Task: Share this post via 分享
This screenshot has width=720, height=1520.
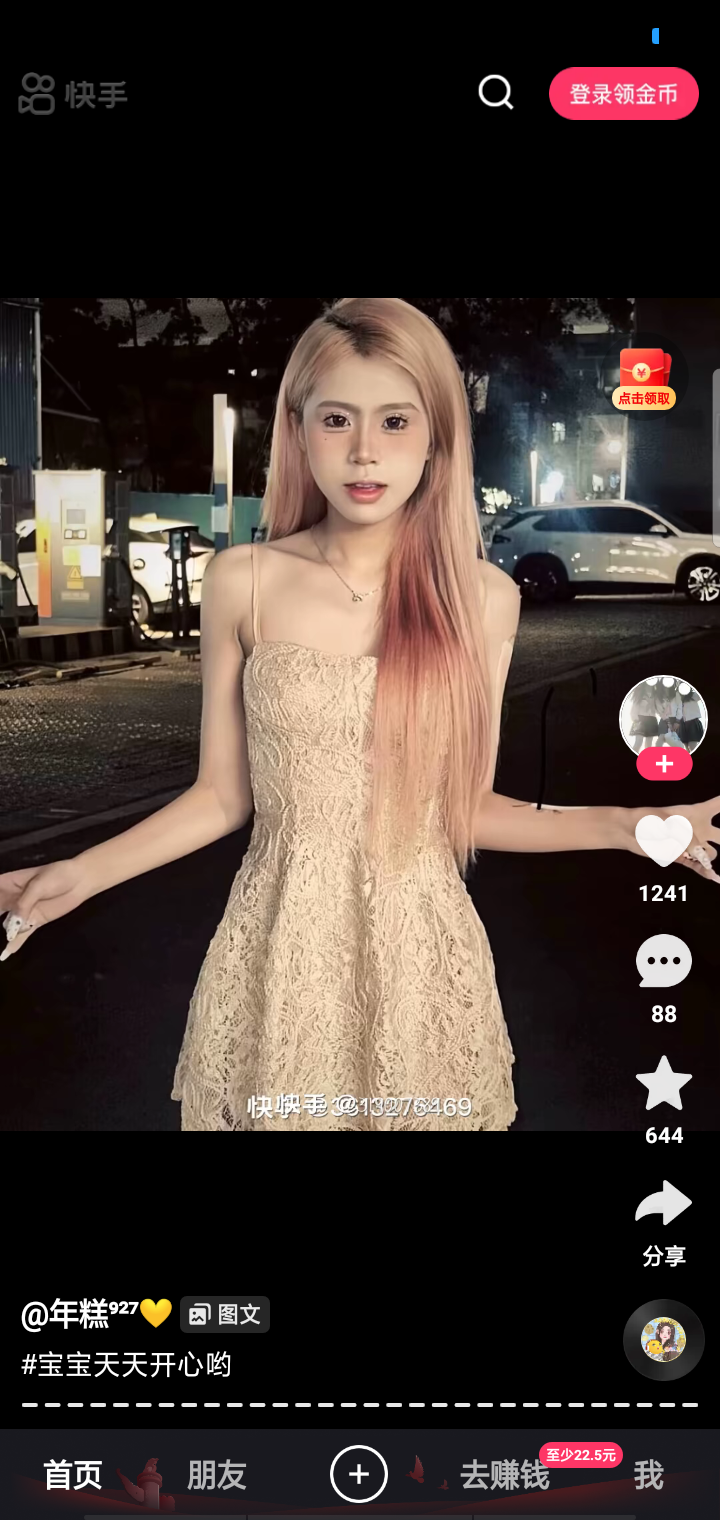Action: click(x=664, y=1205)
